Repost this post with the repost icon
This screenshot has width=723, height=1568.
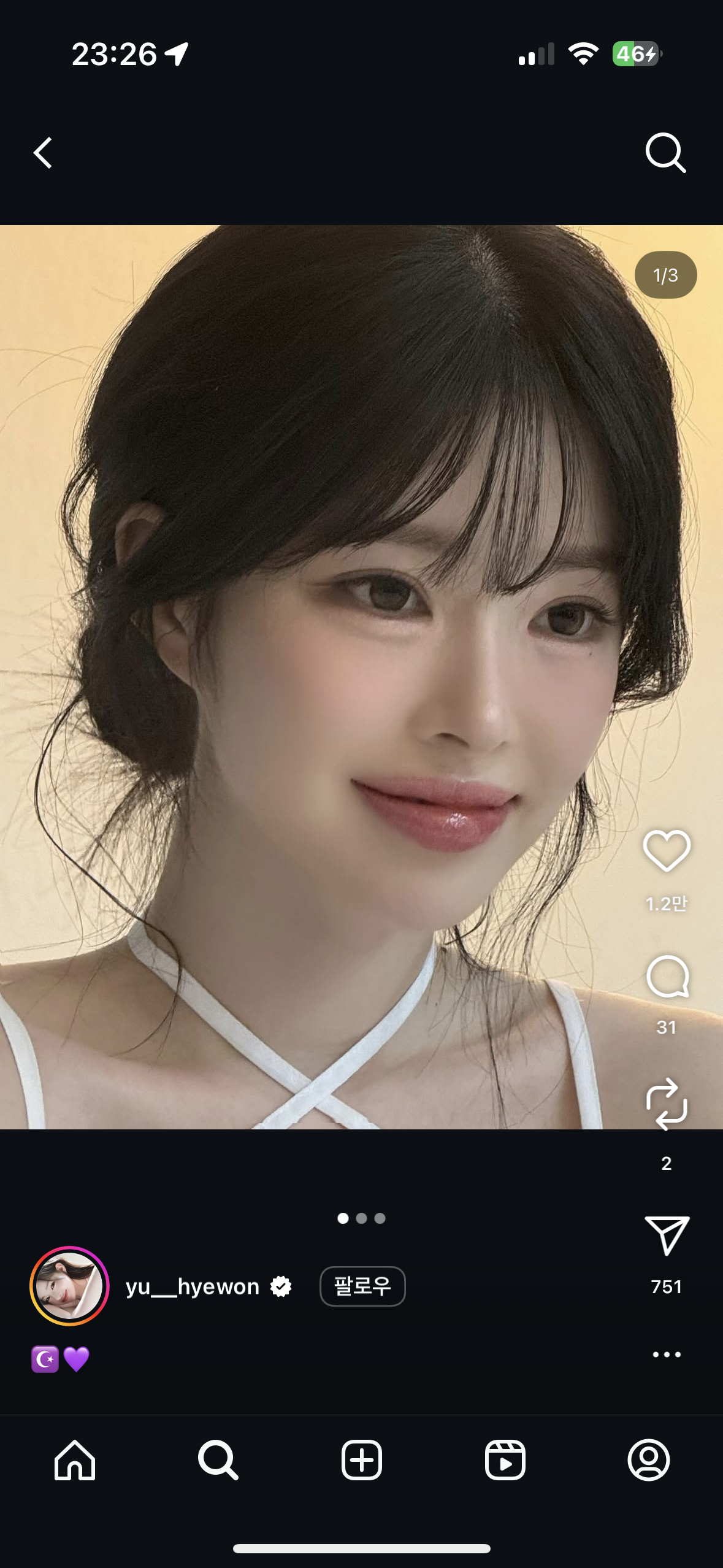pos(667,1104)
